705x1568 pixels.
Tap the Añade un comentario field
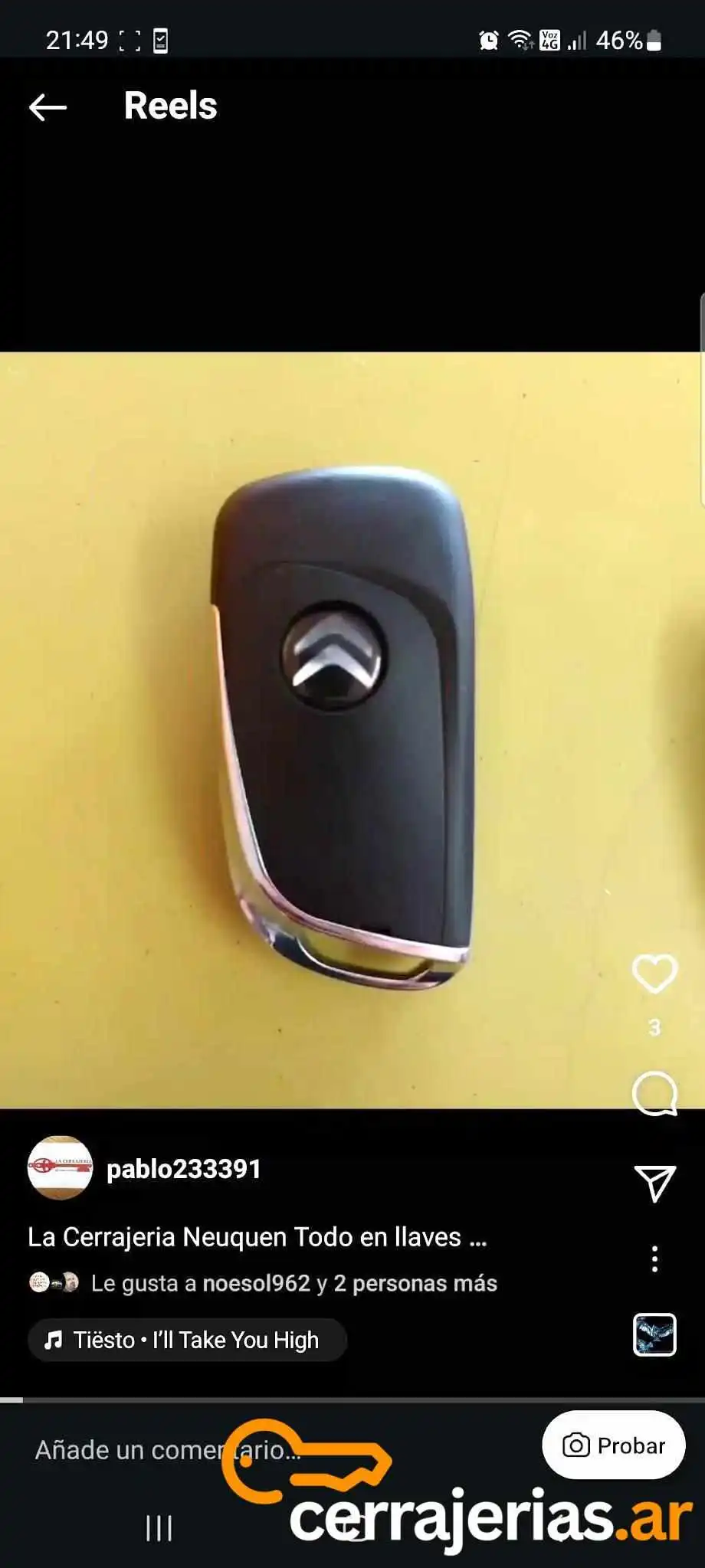[x=168, y=1449]
